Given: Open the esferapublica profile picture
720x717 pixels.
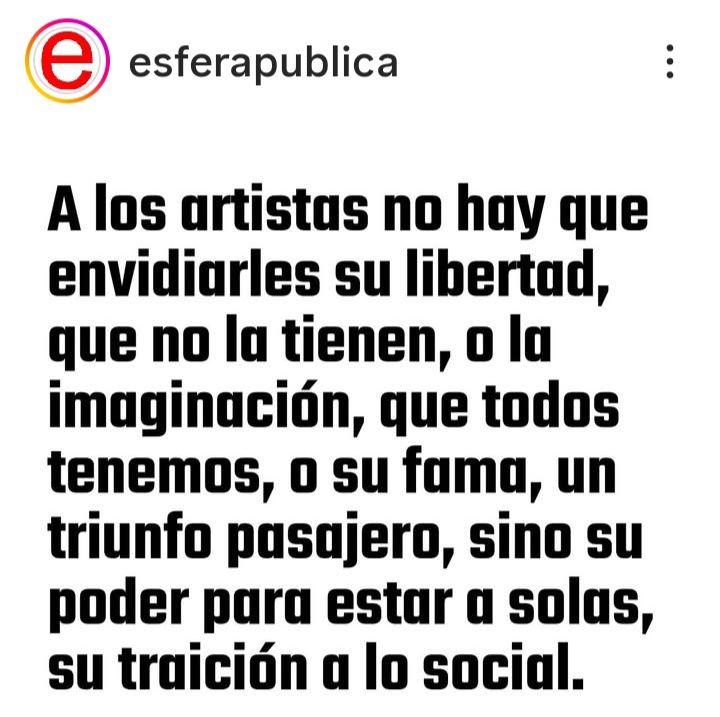Looking at the screenshot, I should pyautogui.click(x=65, y=61).
